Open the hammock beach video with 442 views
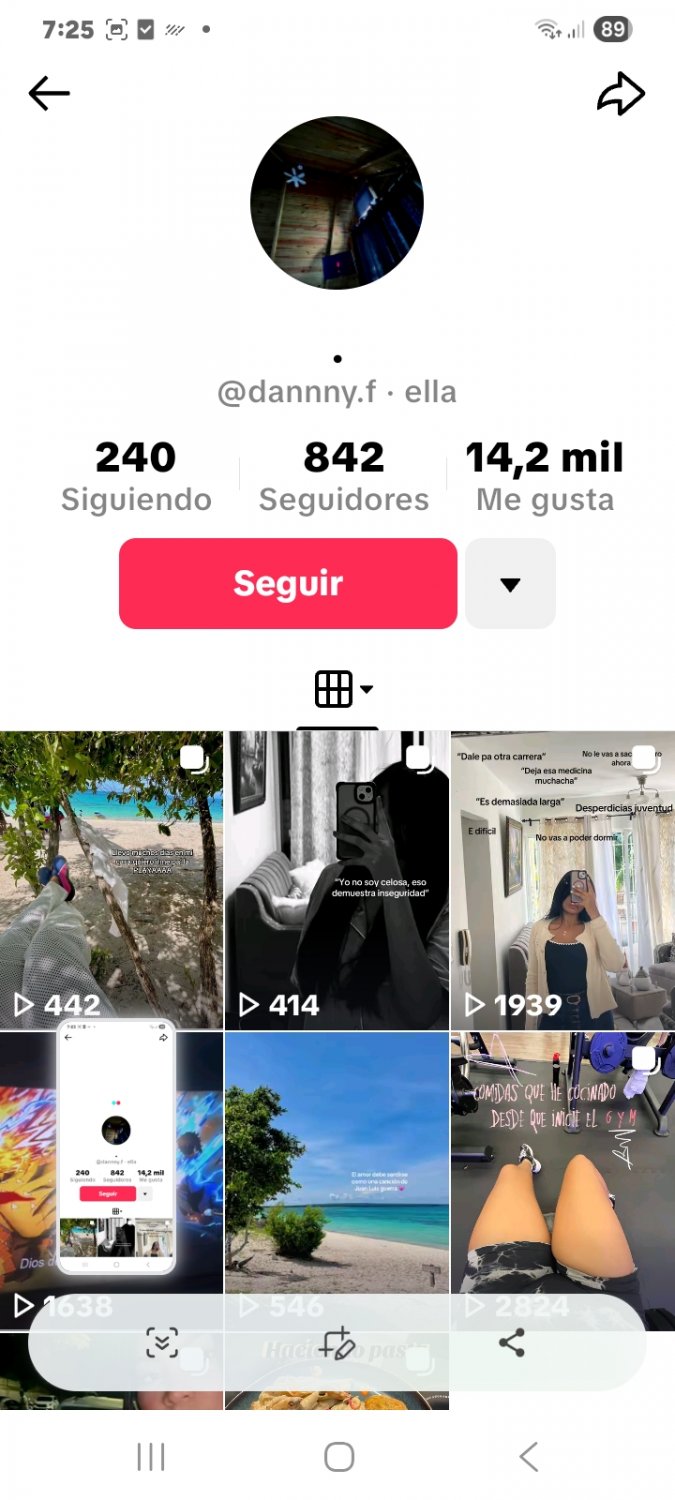Image resolution: width=675 pixels, height=1500 pixels. coord(111,880)
